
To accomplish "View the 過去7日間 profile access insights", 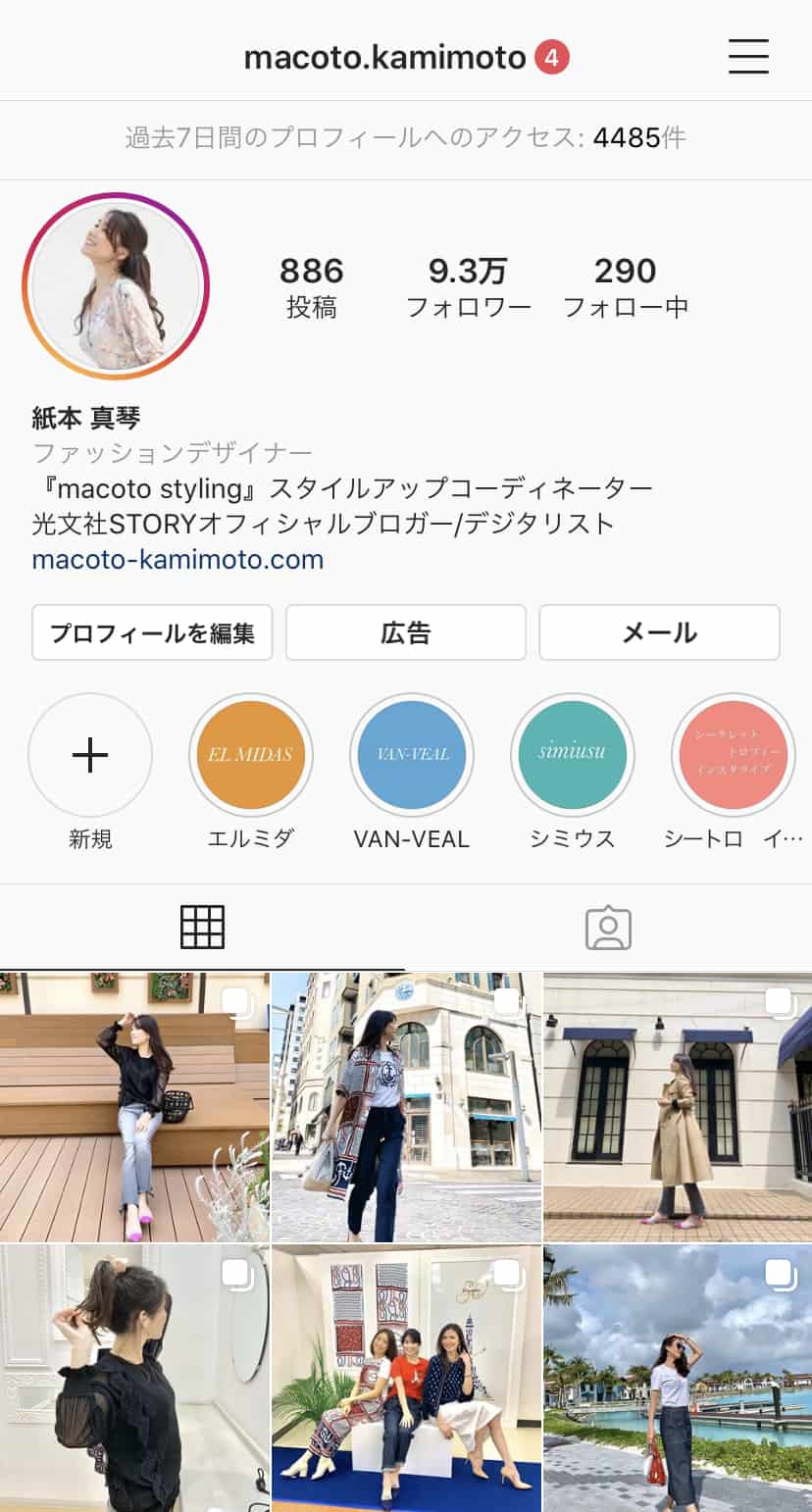I will coord(406,138).
